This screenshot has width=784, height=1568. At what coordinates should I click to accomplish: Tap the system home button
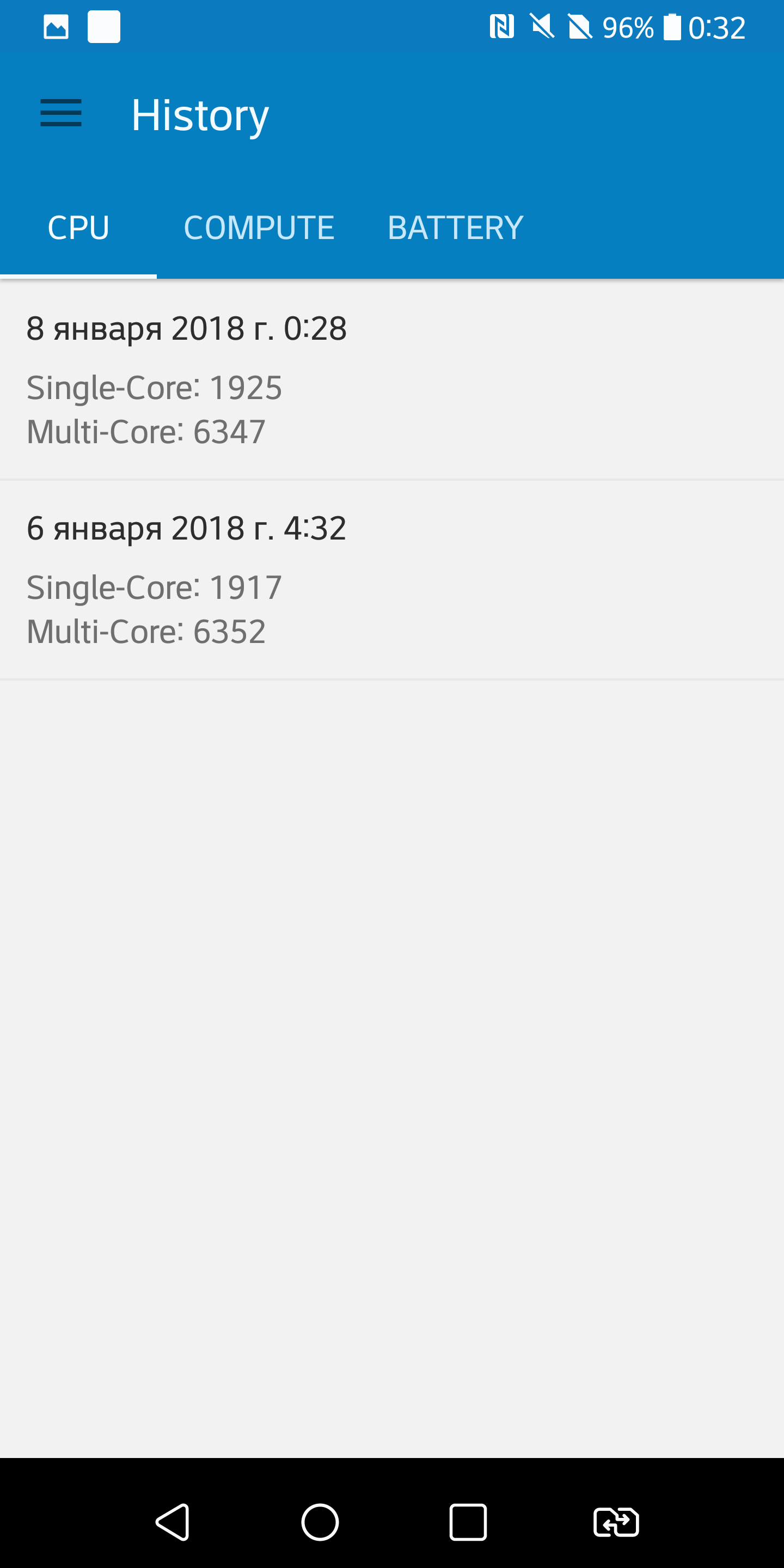[x=320, y=1522]
